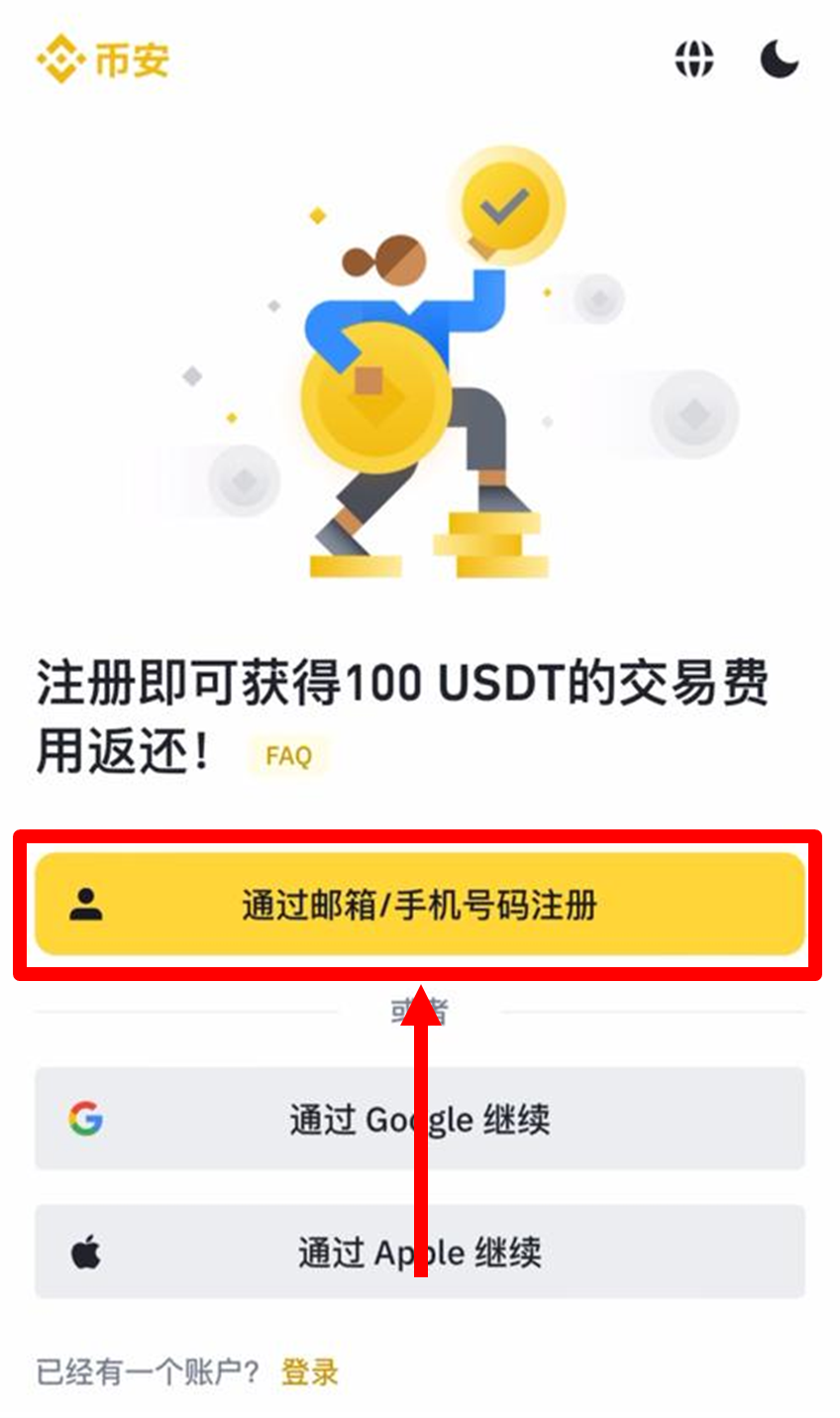Continue with Apple account
The width and height of the screenshot is (840, 1418).
(x=420, y=1251)
